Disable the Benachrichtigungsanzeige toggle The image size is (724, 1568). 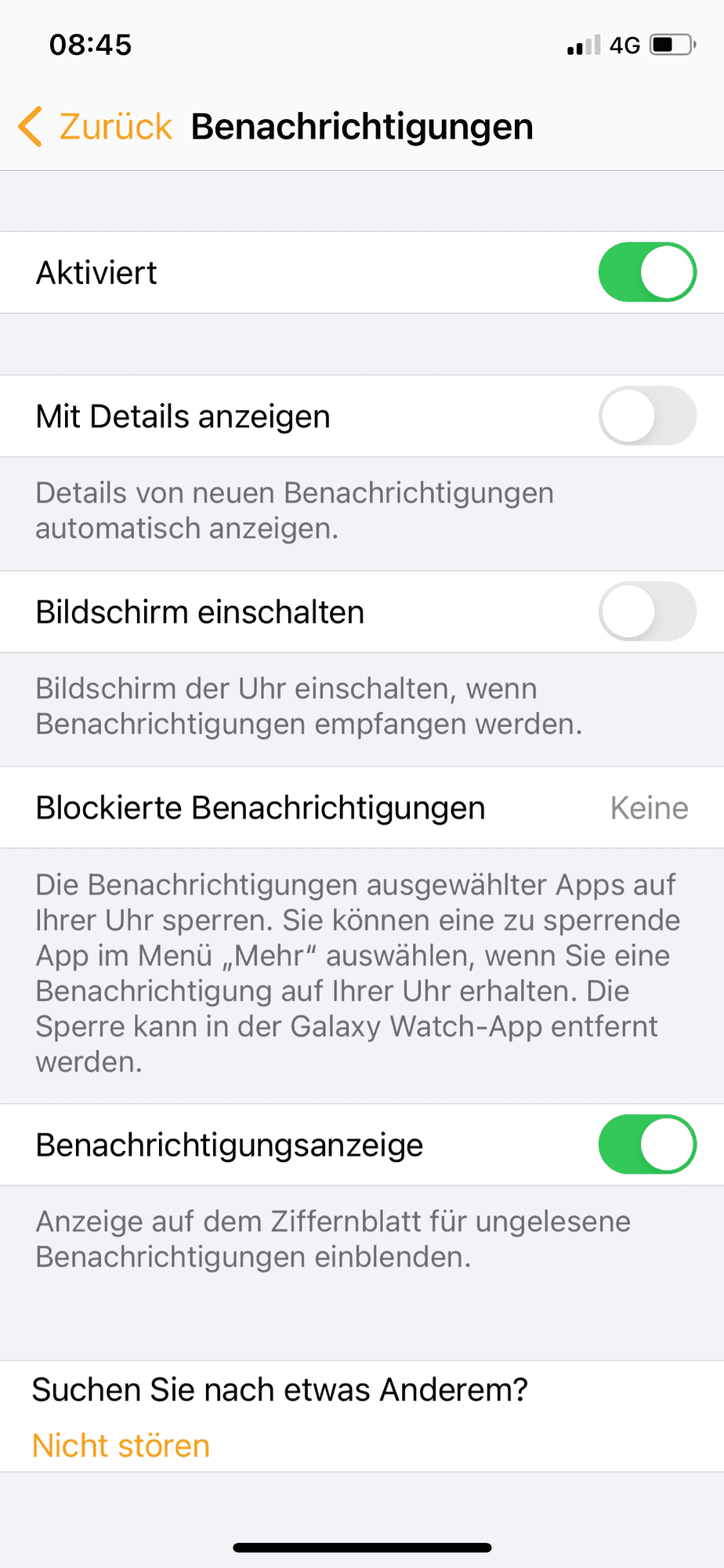647,1145
